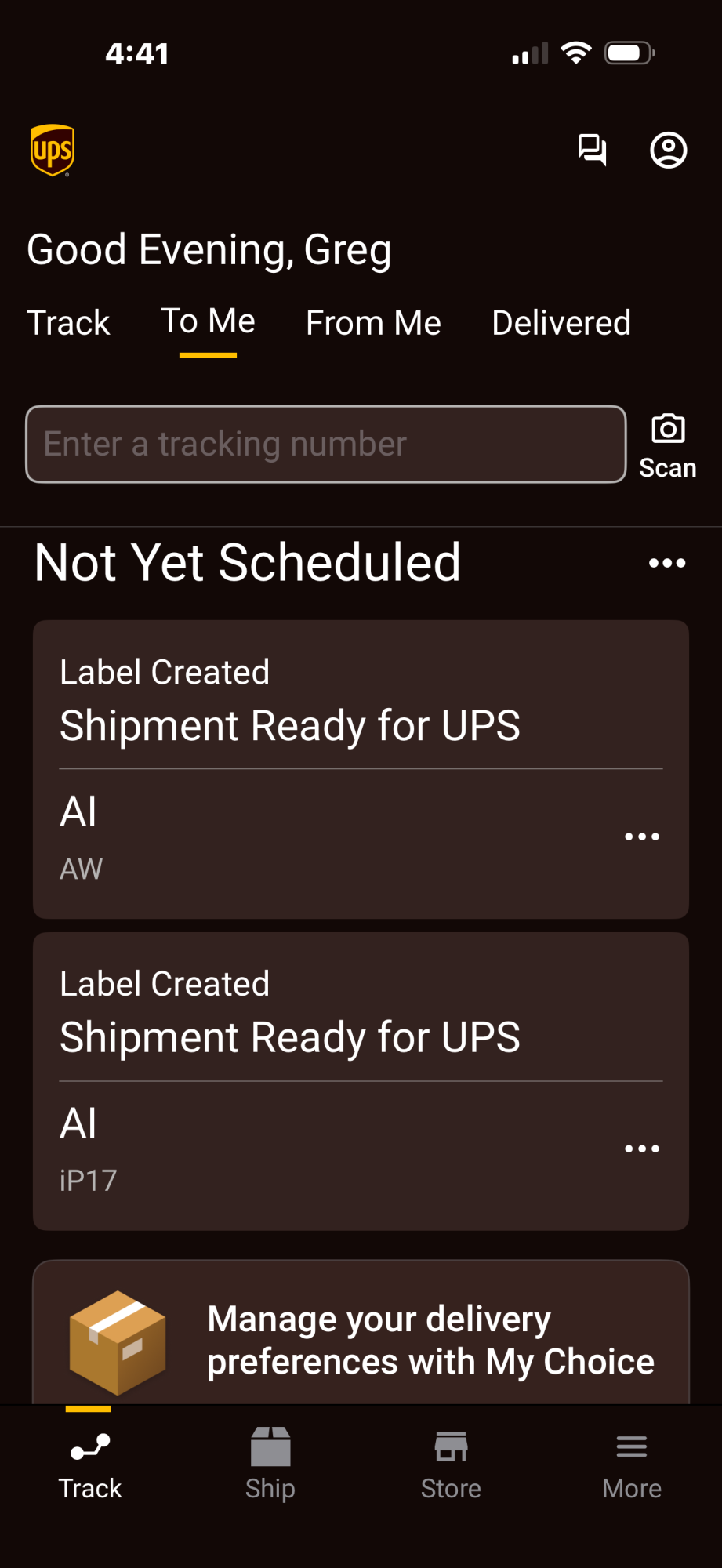Switch to the Track top tab
The width and height of the screenshot is (722, 1568).
tap(69, 323)
